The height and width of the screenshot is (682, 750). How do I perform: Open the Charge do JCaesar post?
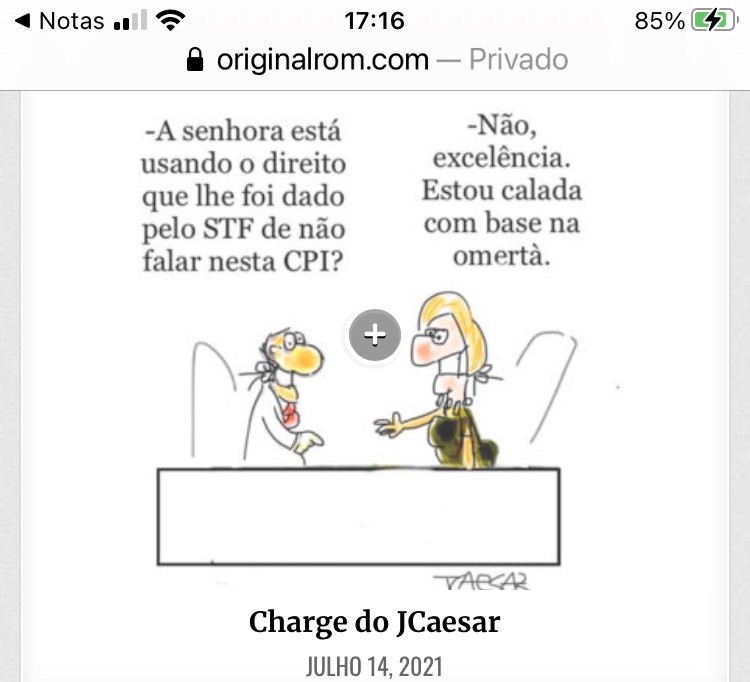[374, 623]
